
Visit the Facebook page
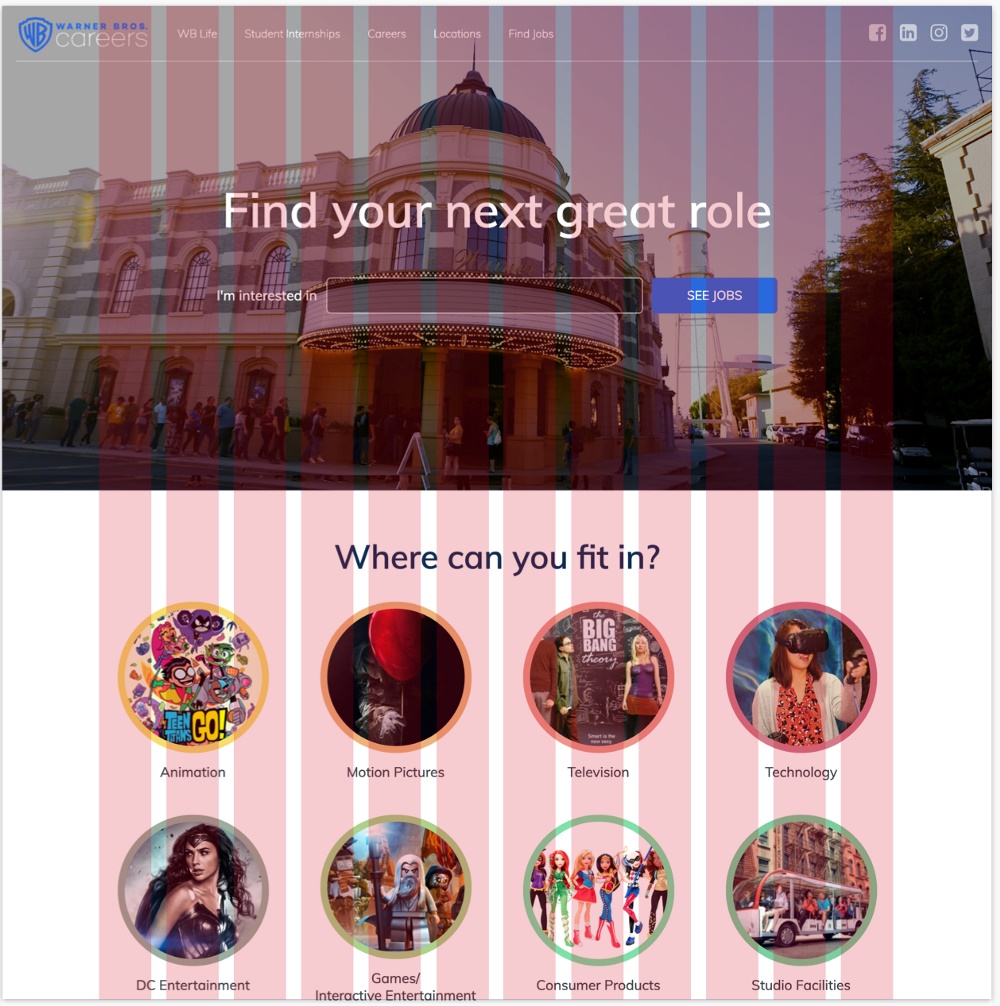(877, 33)
